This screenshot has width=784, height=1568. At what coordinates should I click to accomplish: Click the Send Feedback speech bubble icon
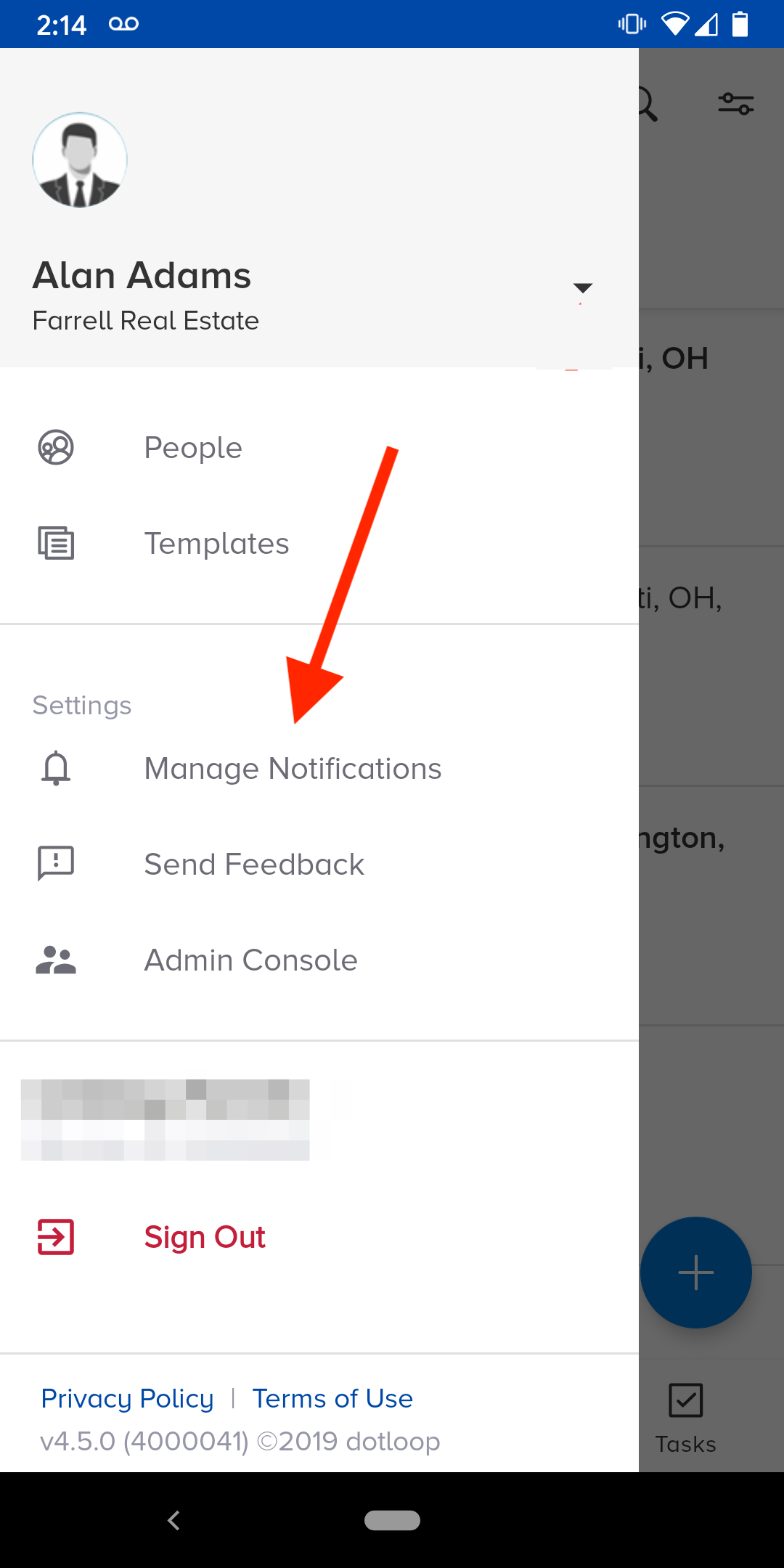tap(55, 863)
